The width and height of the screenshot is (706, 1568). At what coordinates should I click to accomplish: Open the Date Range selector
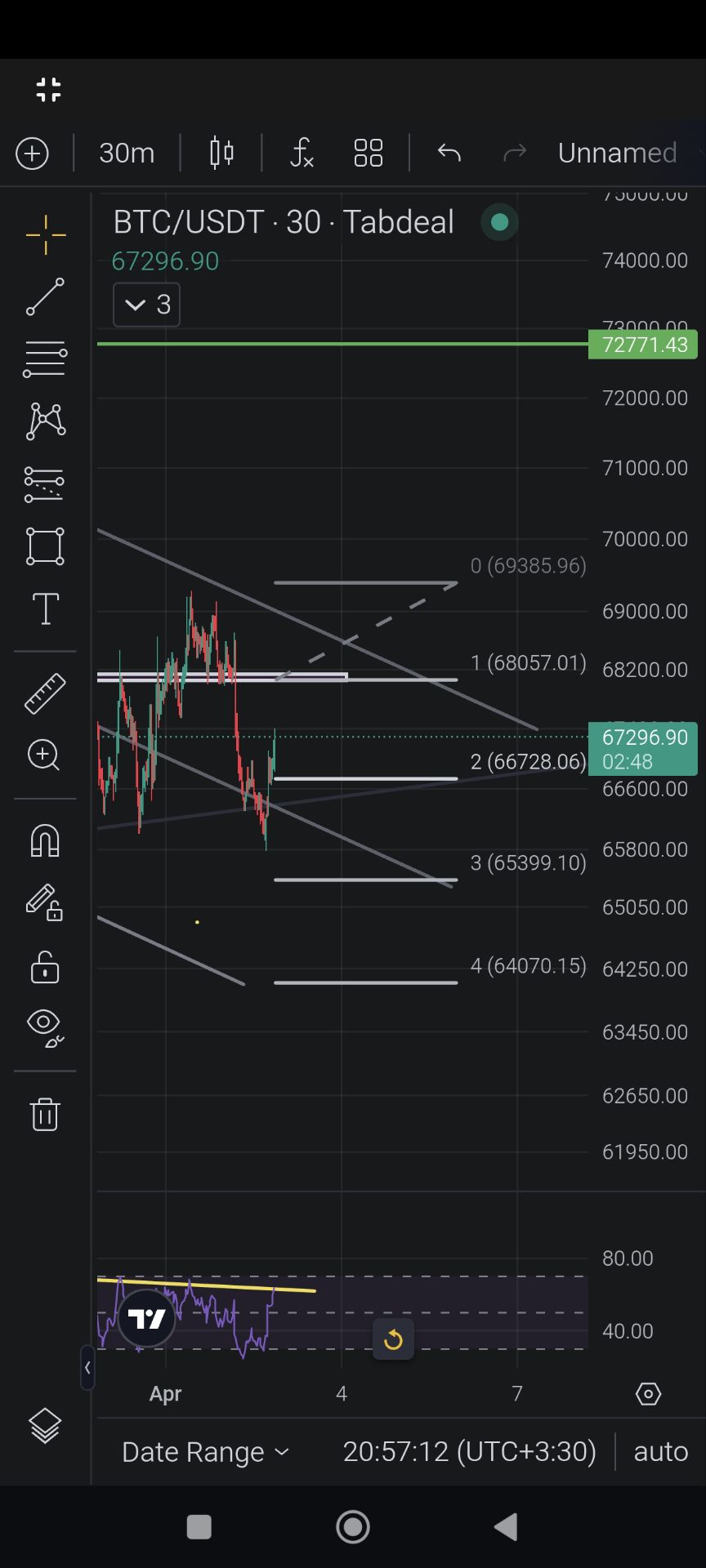205,1452
